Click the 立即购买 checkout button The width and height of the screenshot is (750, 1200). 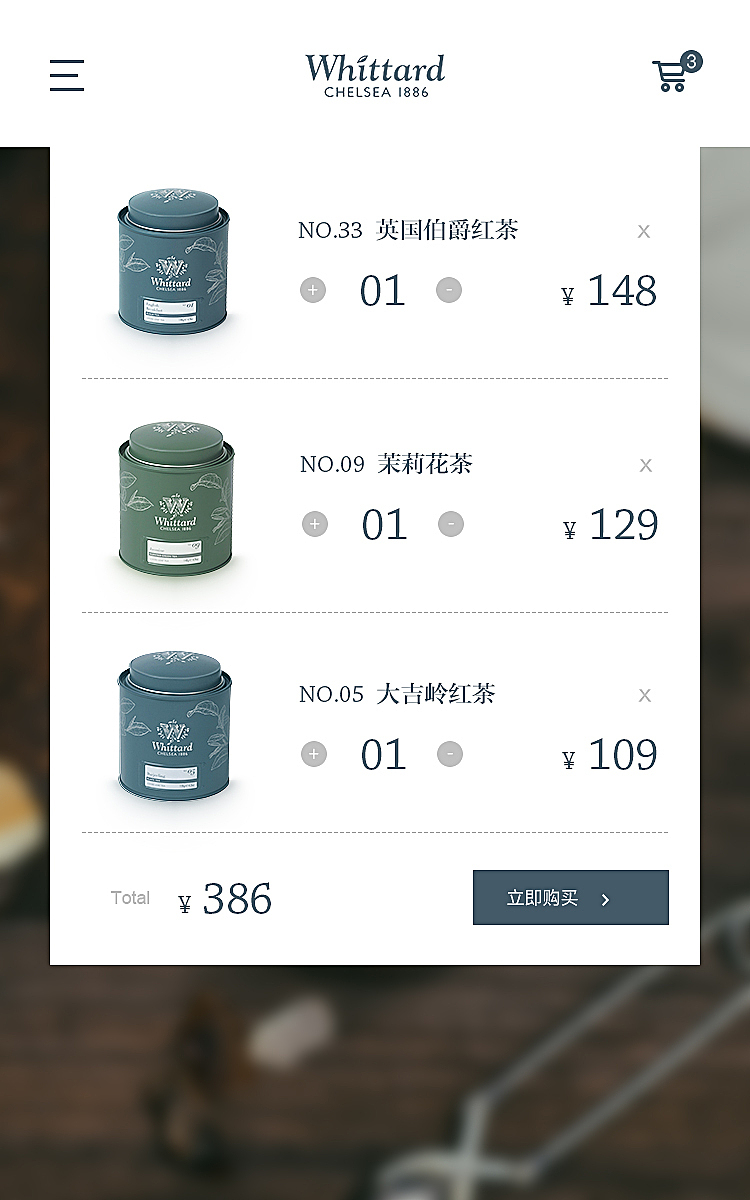(x=570, y=897)
